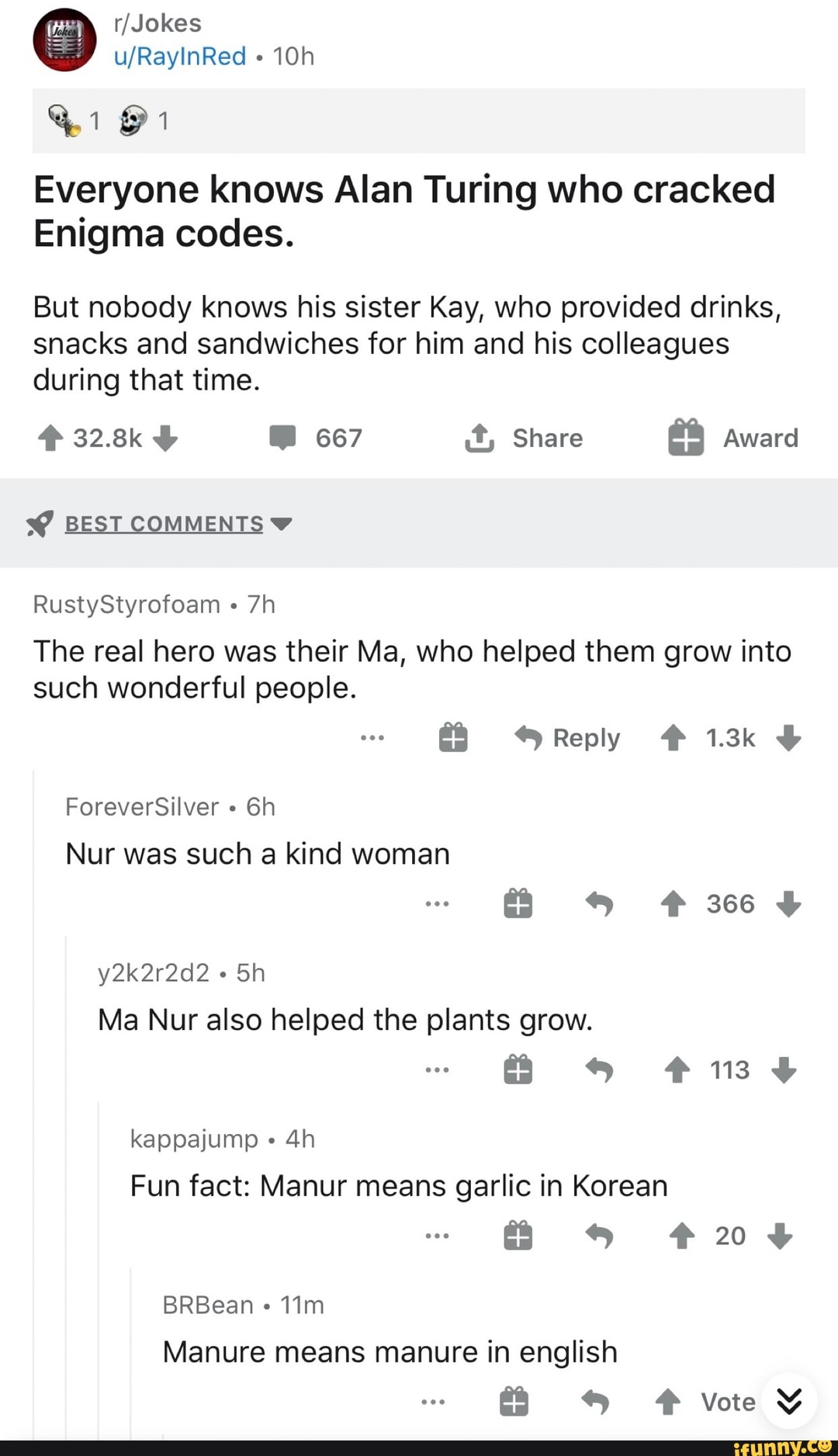This screenshot has height=1456, width=838.
Task: Open the post's 667 comments
Action: pyautogui.click(x=316, y=439)
